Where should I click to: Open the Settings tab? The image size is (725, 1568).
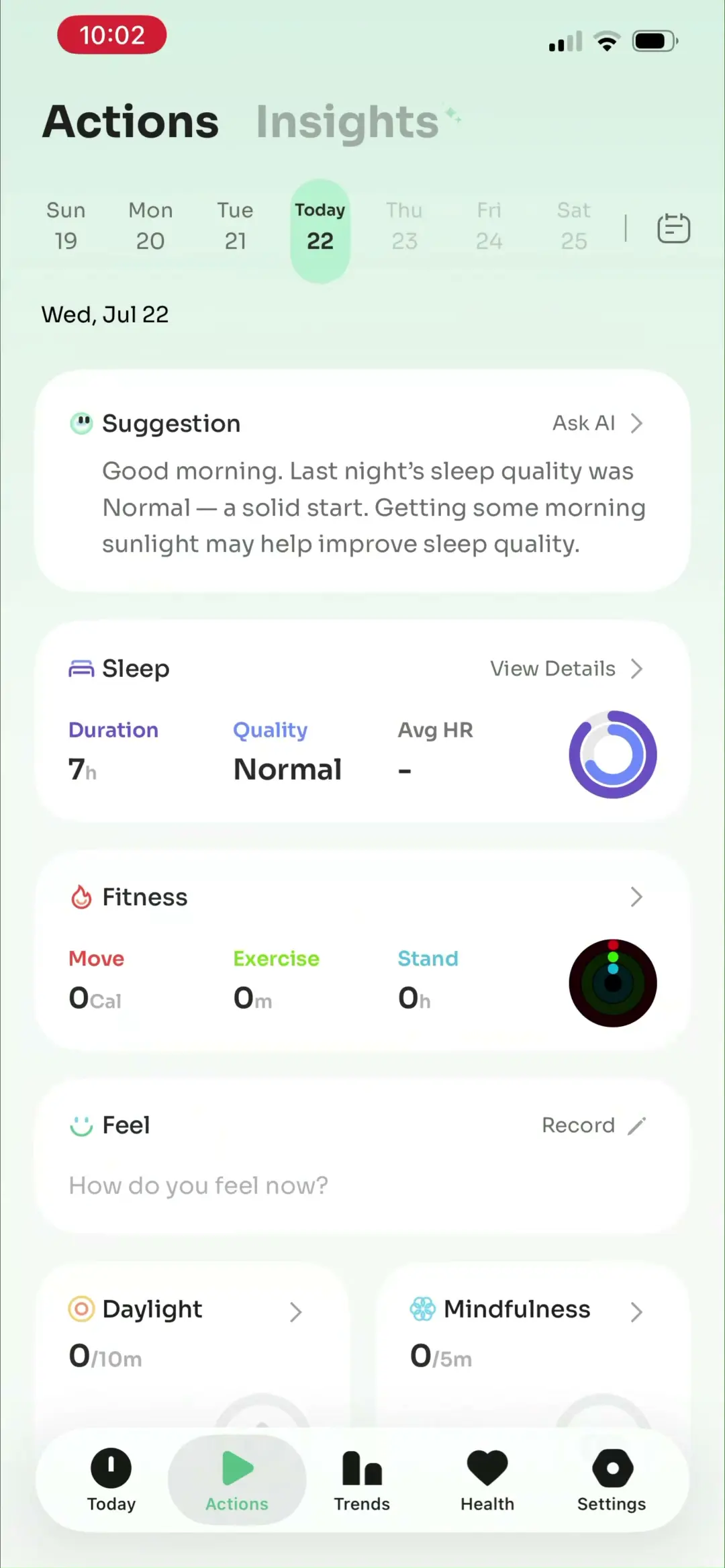612,1480
